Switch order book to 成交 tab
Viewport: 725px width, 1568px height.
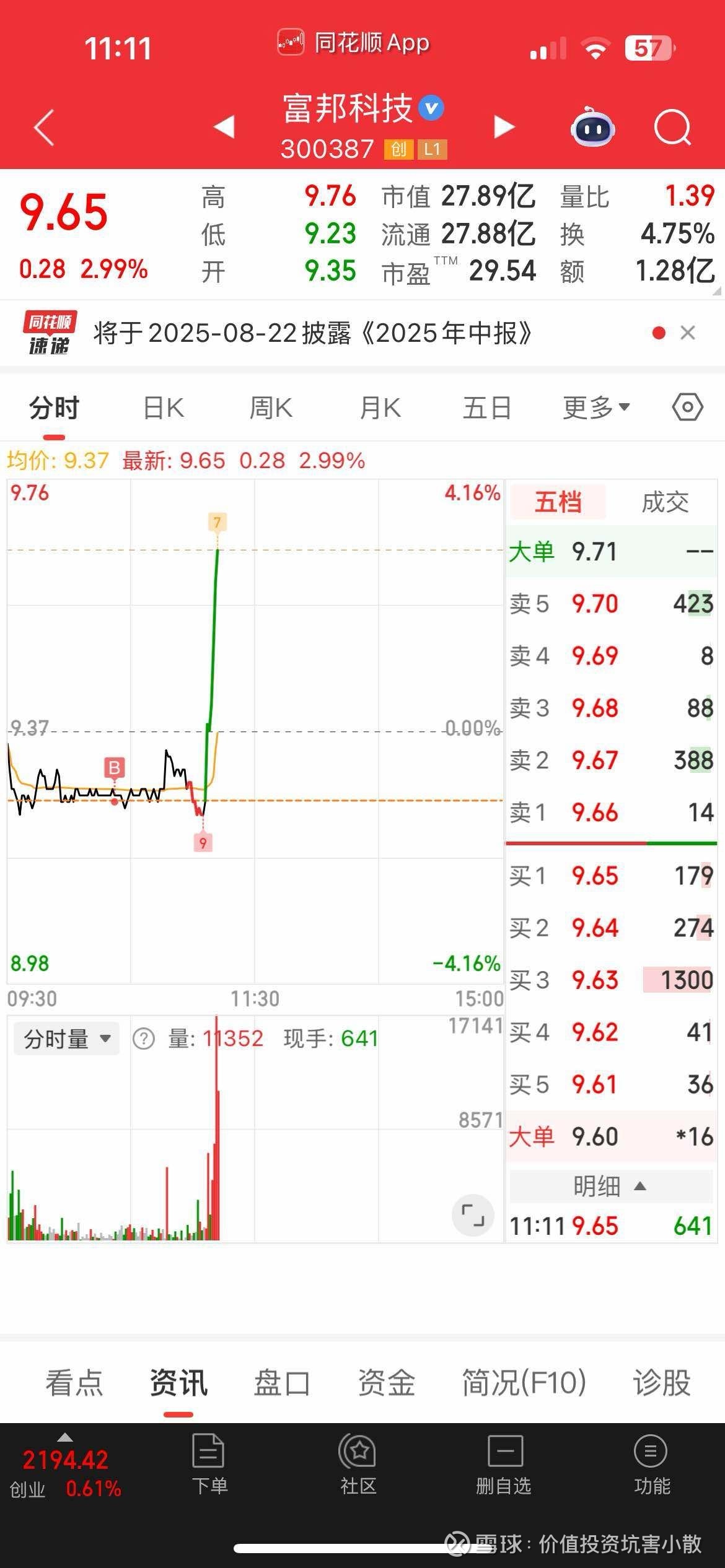[x=665, y=502]
